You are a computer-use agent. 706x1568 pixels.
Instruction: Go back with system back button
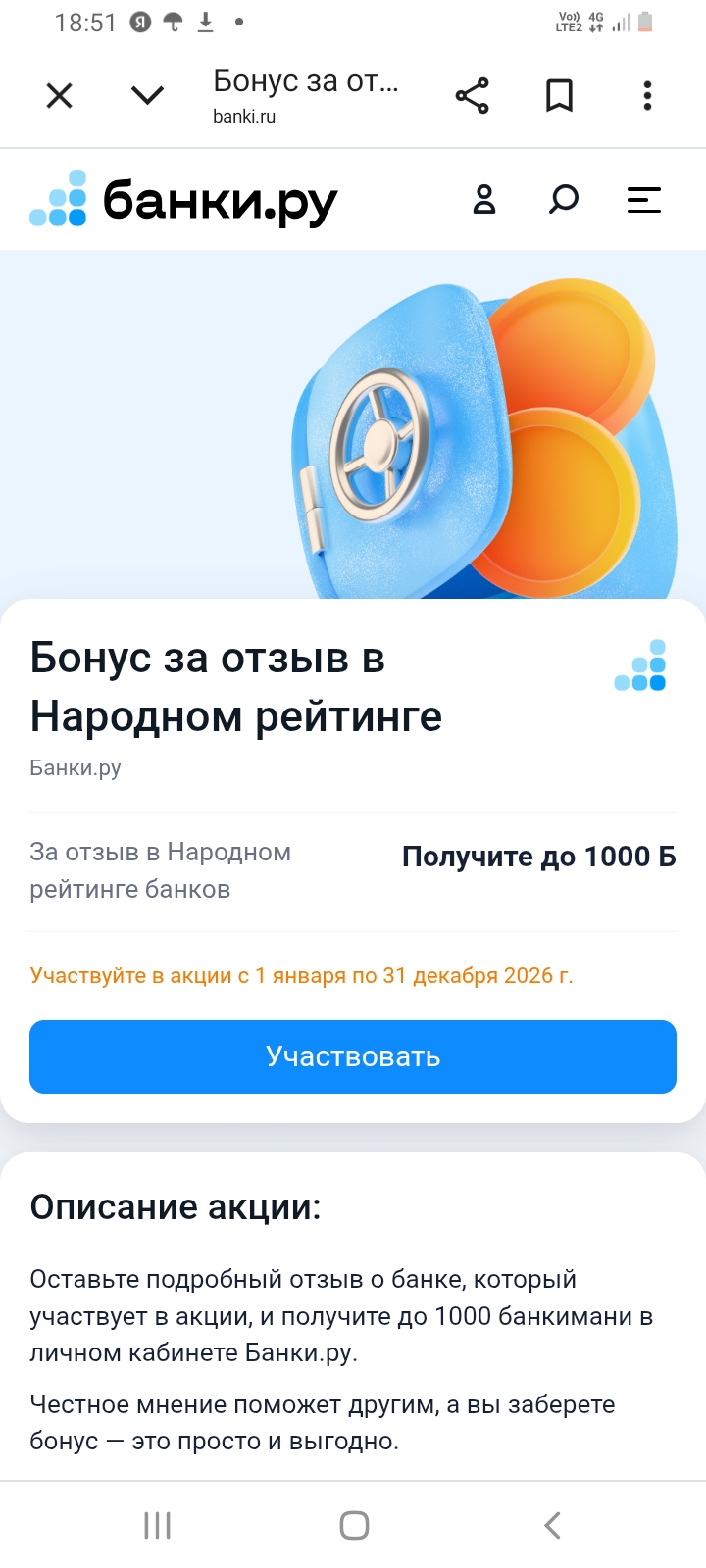[x=552, y=1525]
